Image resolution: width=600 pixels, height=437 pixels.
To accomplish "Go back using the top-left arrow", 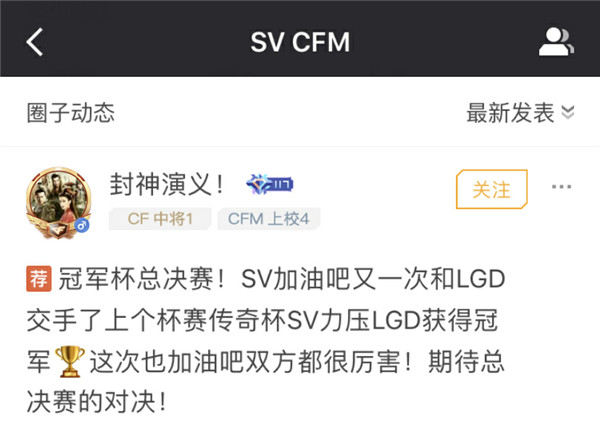I will (35, 42).
